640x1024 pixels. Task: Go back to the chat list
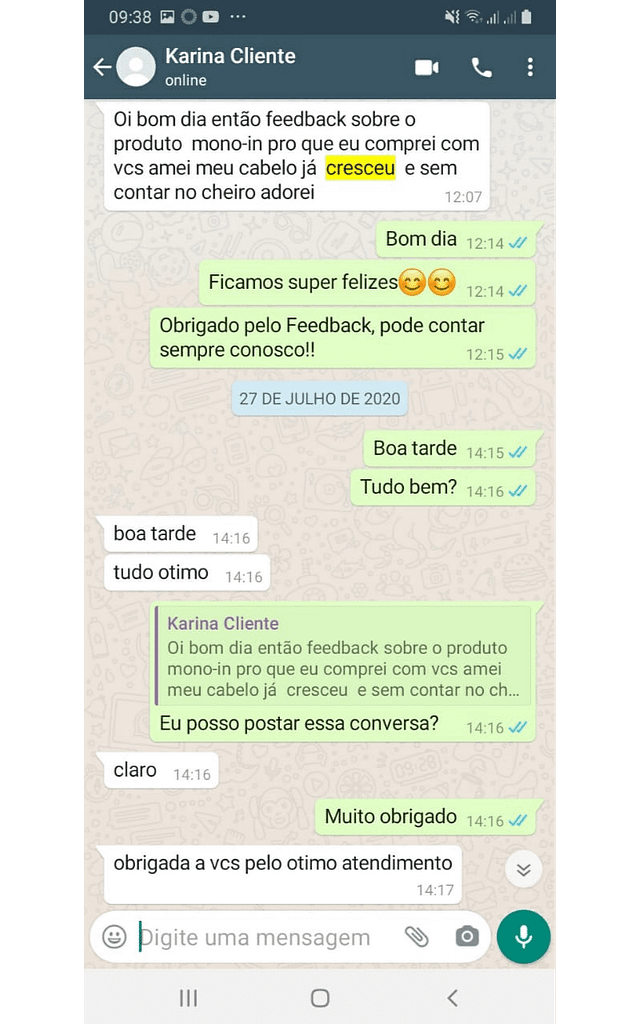102,67
